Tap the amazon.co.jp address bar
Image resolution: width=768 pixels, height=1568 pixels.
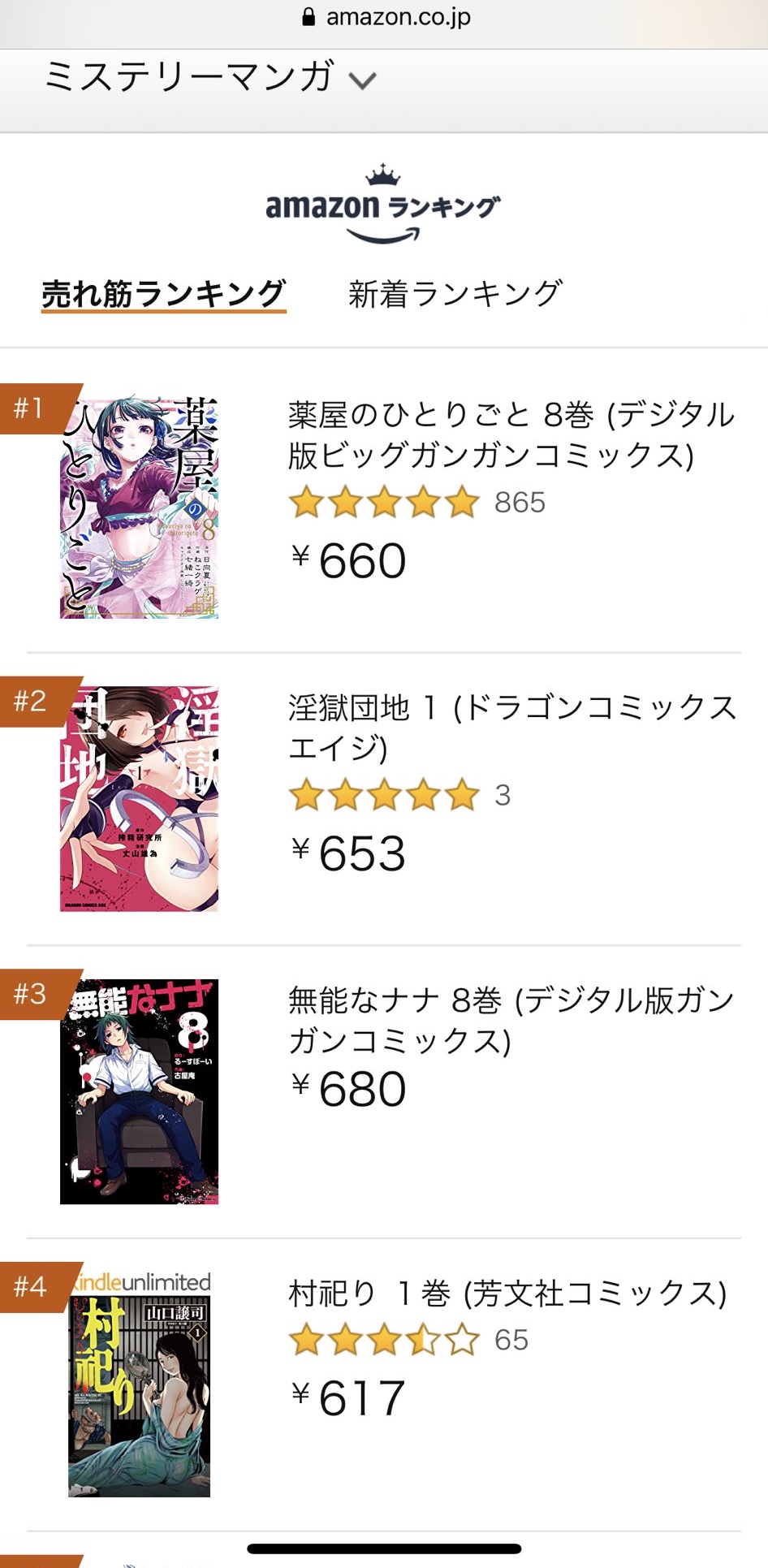(386, 18)
